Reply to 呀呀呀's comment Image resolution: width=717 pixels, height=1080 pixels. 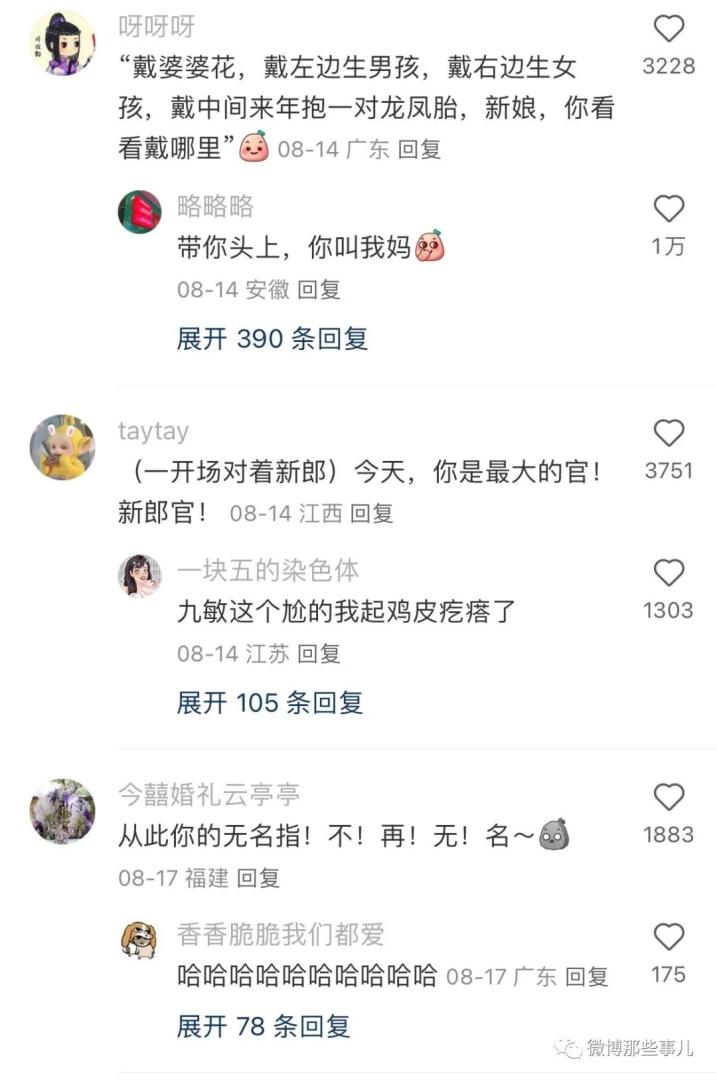[x=419, y=150]
